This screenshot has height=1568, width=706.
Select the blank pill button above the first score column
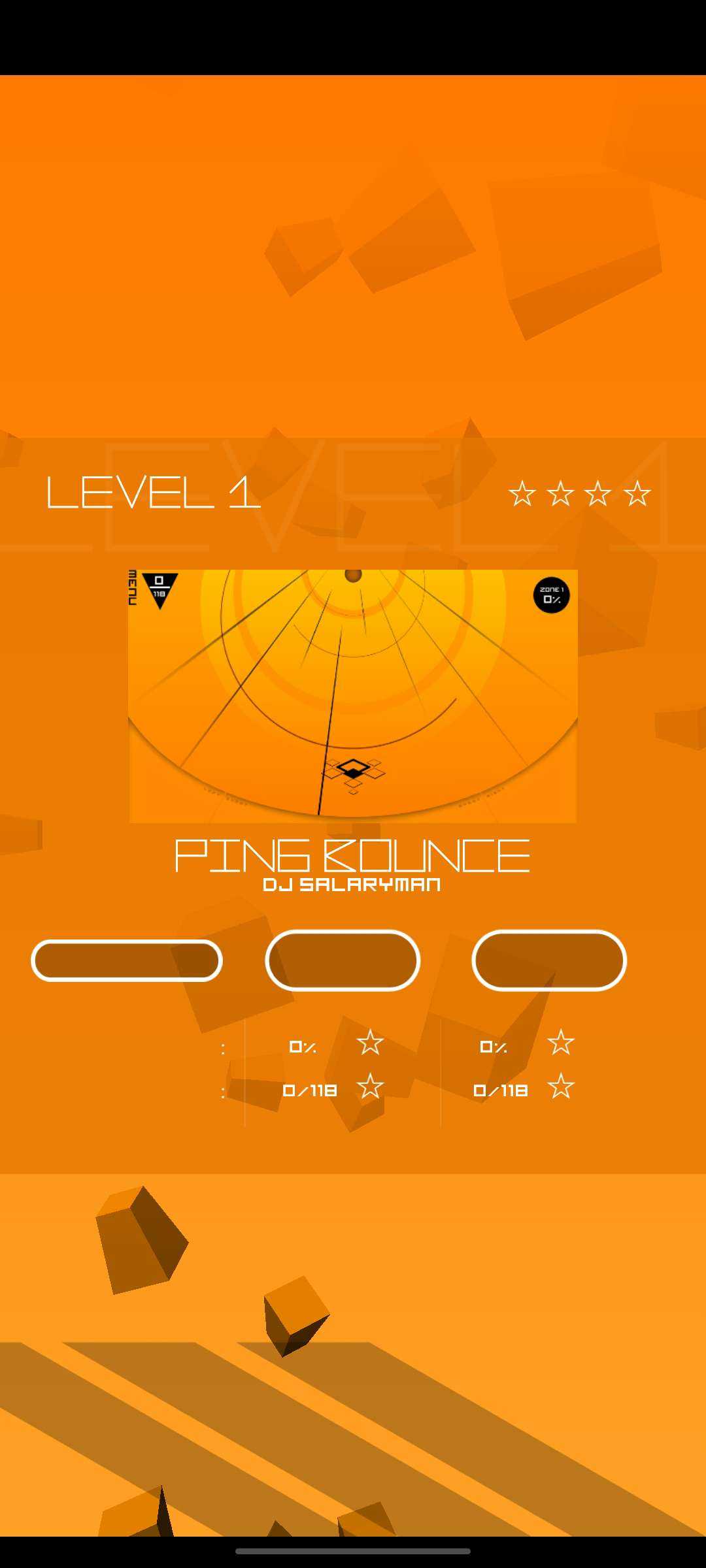[x=343, y=960]
